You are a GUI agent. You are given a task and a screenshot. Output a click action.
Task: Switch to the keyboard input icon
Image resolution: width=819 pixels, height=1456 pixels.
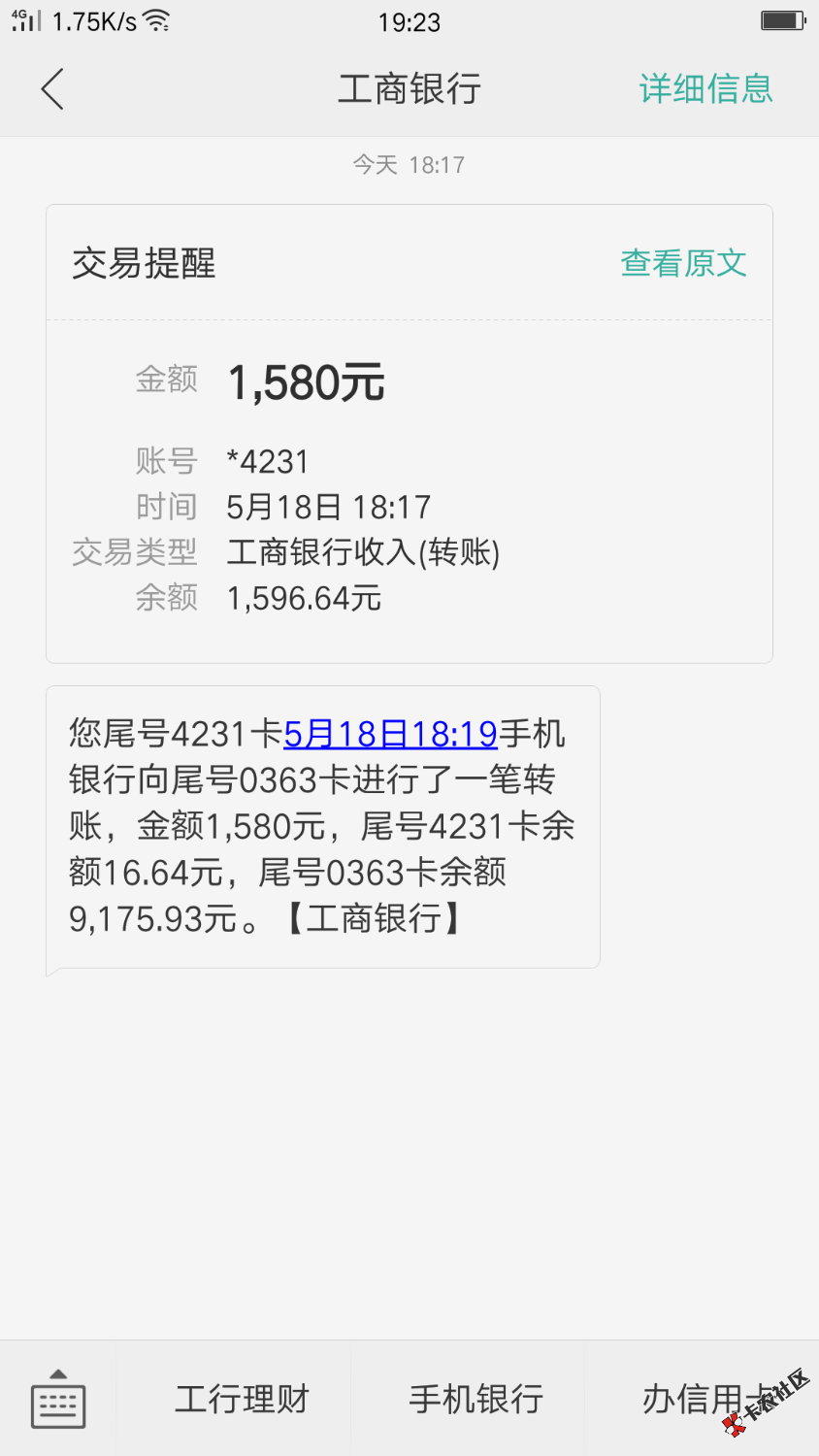tap(58, 1399)
